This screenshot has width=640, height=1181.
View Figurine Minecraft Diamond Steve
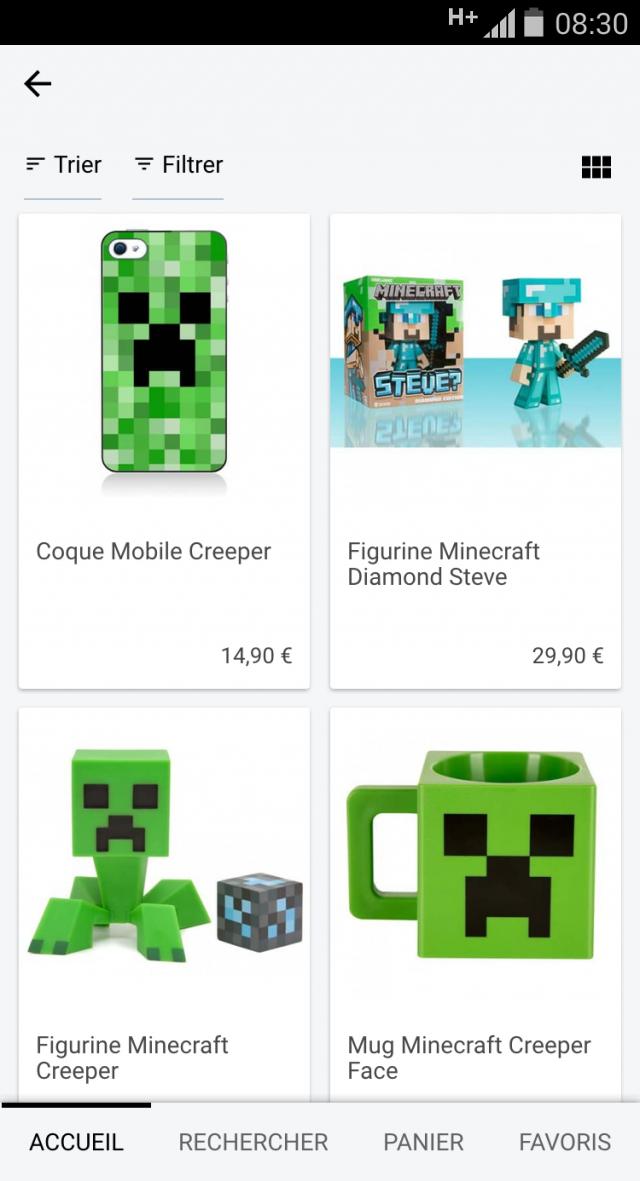[x=475, y=450]
